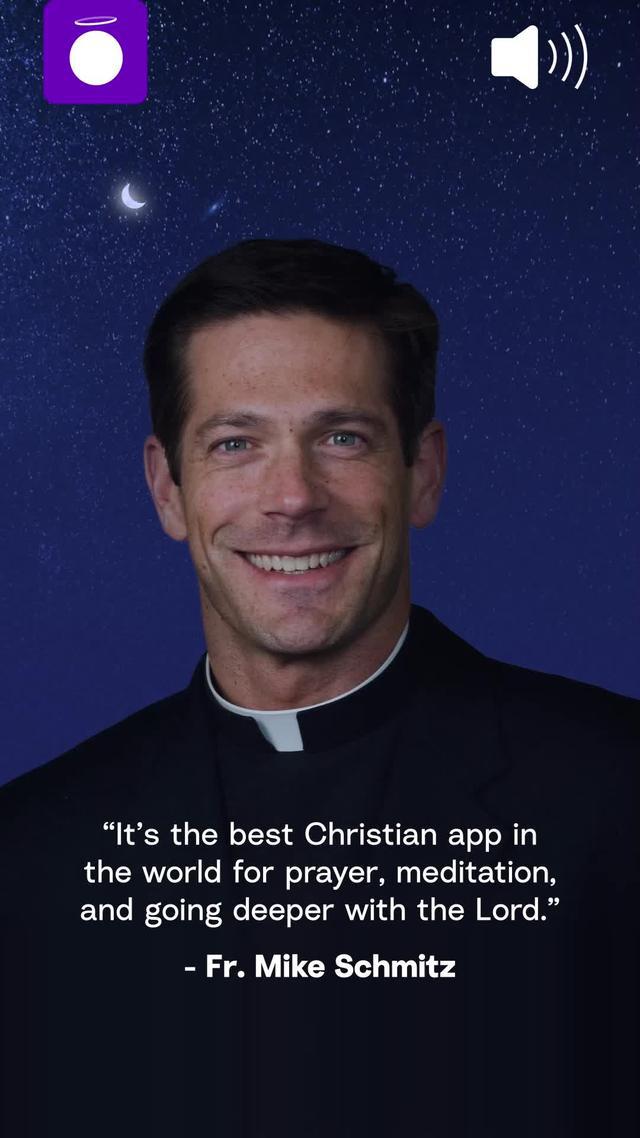Mute the video sound with the speaker icon
This screenshot has height=1138, width=640.
[538, 57]
